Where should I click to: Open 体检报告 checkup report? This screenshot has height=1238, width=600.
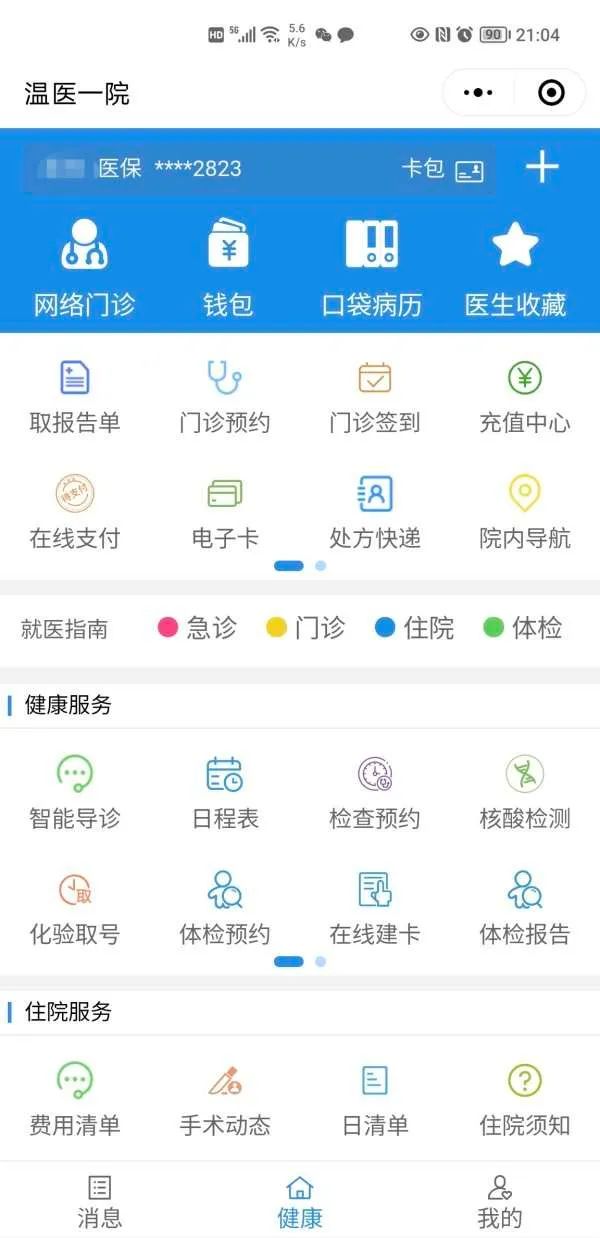click(x=525, y=909)
